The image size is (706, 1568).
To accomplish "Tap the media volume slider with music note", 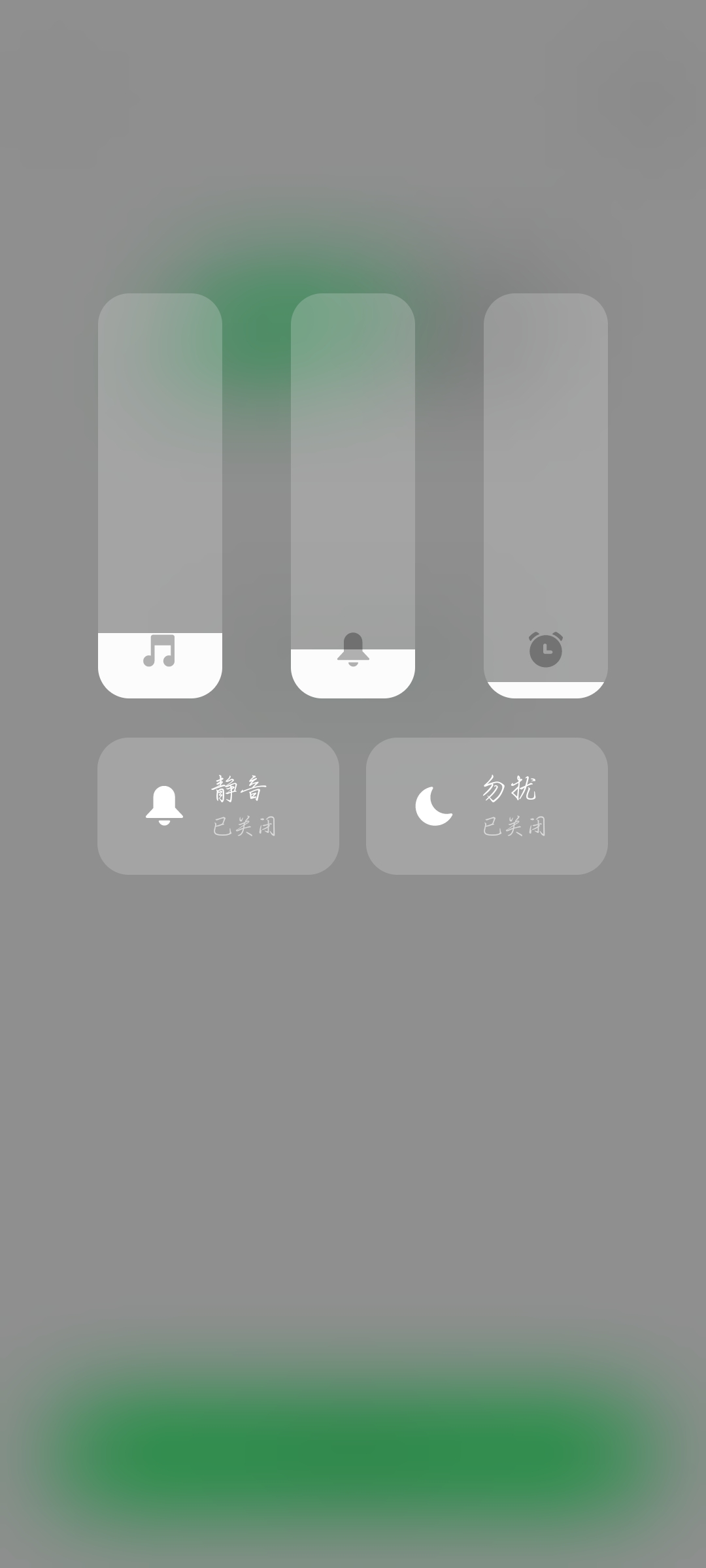I will click(160, 495).
